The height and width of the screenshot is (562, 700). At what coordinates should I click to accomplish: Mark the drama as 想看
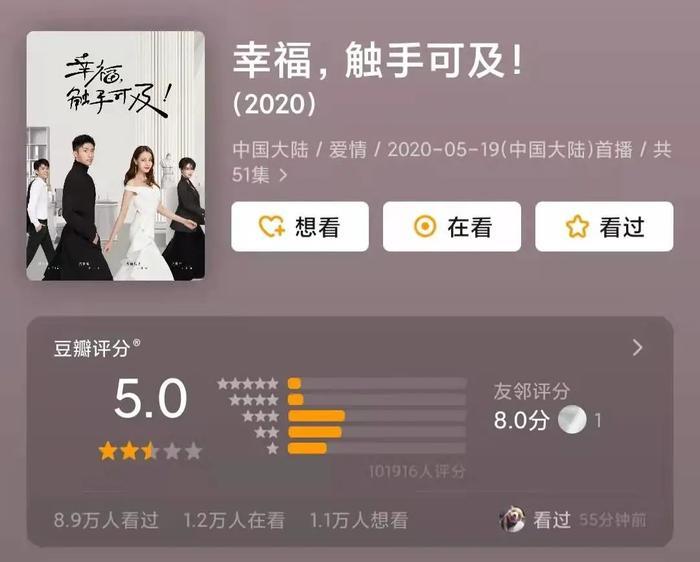tap(300, 227)
